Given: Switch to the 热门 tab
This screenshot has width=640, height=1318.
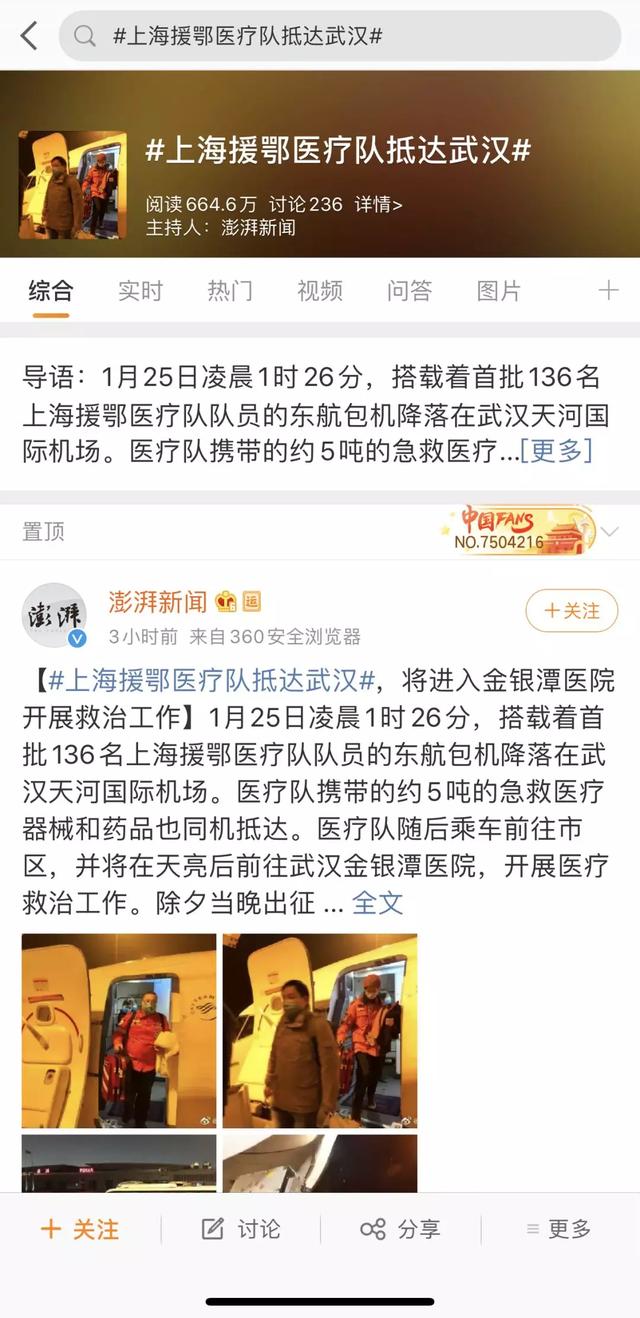Looking at the screenshot, I should coord(230,291).
